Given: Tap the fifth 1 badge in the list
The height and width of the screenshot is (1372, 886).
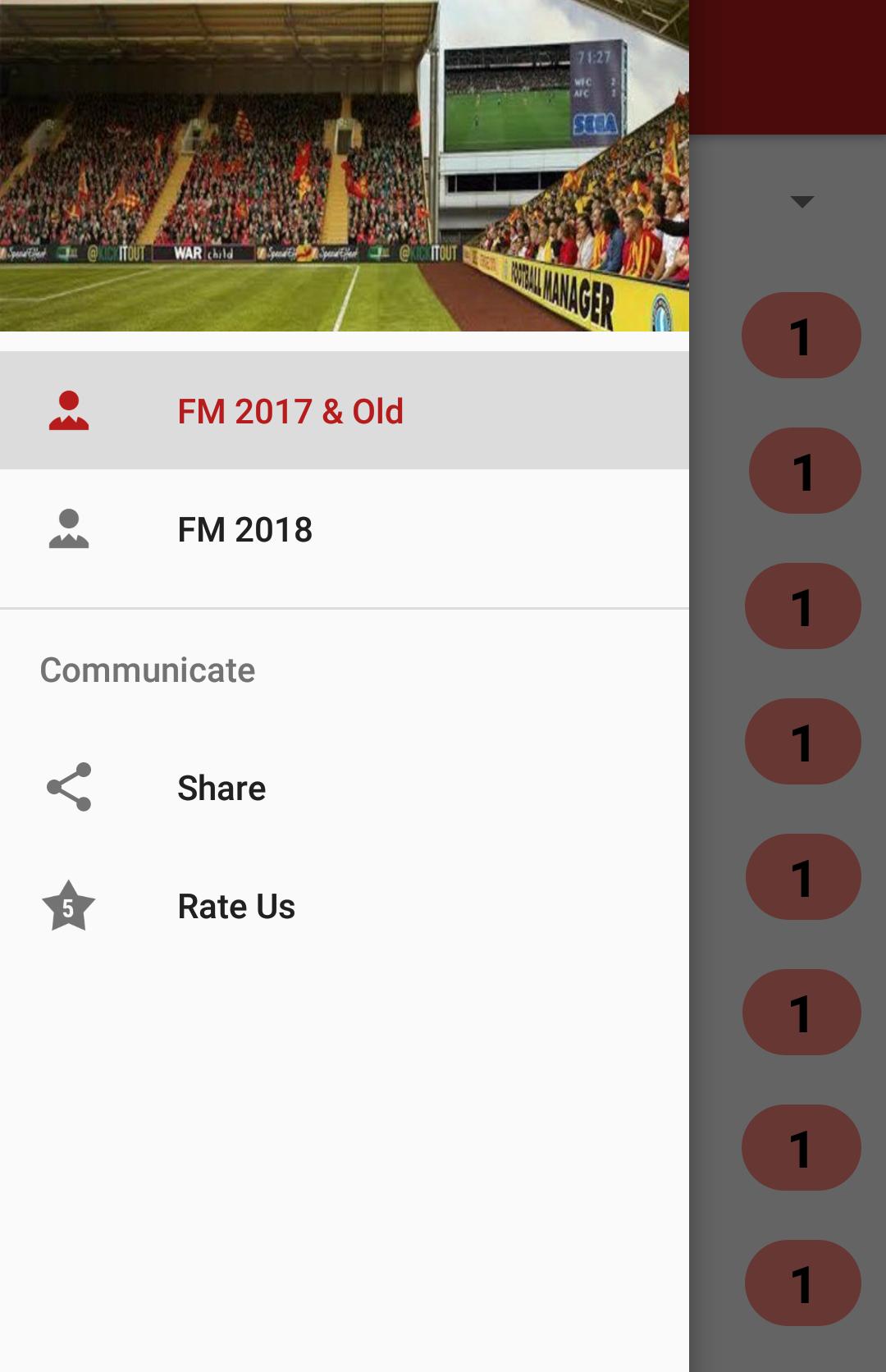Looking at the screenshot, I should coord(802,876).
